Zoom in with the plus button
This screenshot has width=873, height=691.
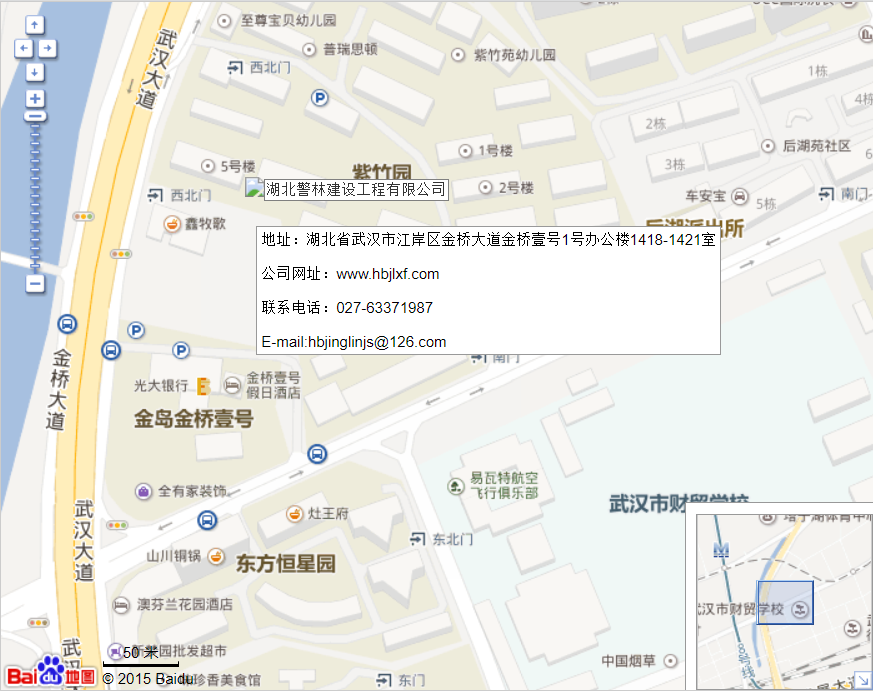(35, 98)
